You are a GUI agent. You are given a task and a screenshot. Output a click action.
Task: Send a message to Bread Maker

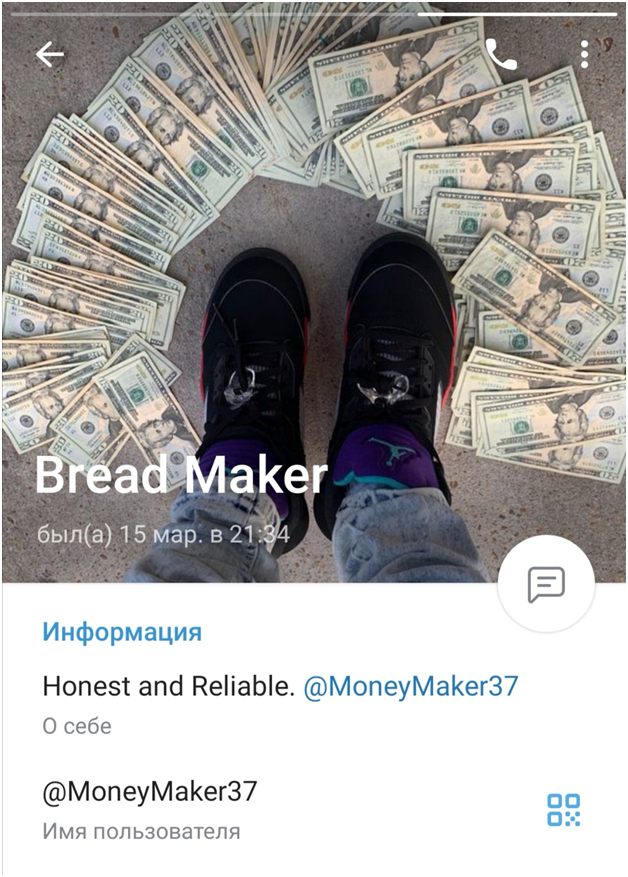pos(546,584)
